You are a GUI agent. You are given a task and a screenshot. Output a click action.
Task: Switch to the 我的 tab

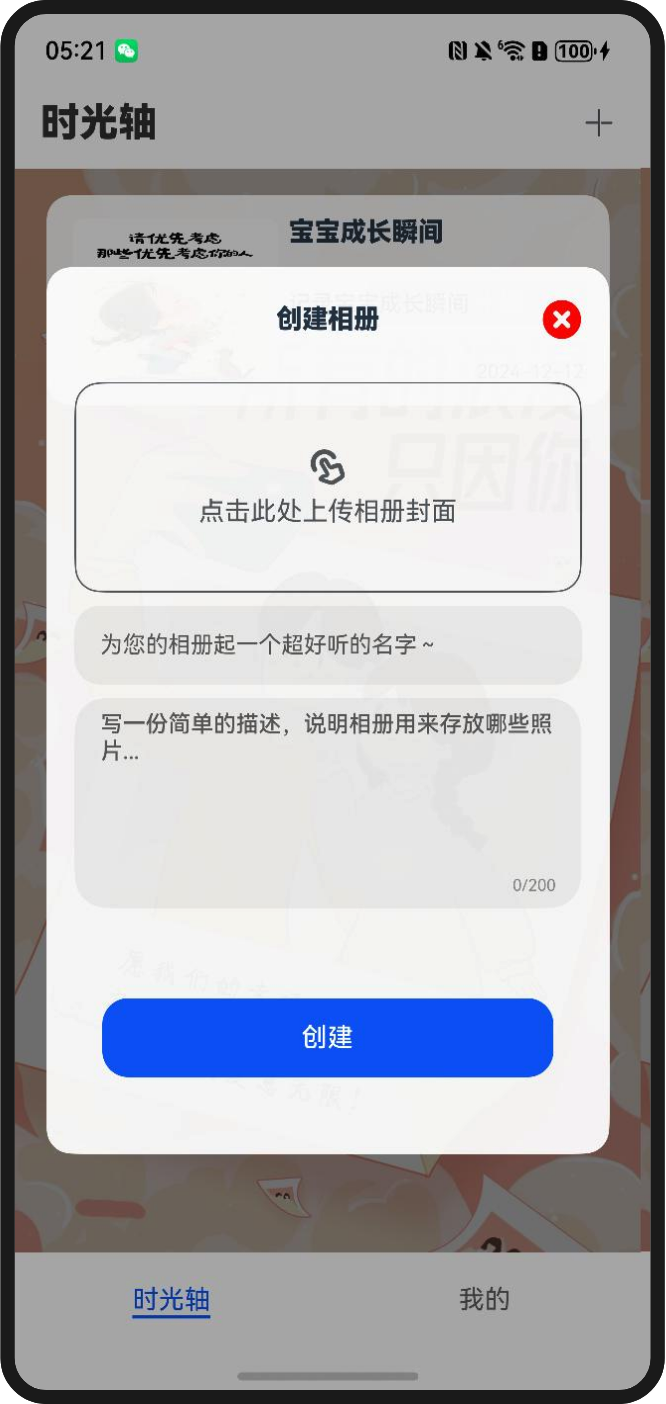coord(484,1299)
